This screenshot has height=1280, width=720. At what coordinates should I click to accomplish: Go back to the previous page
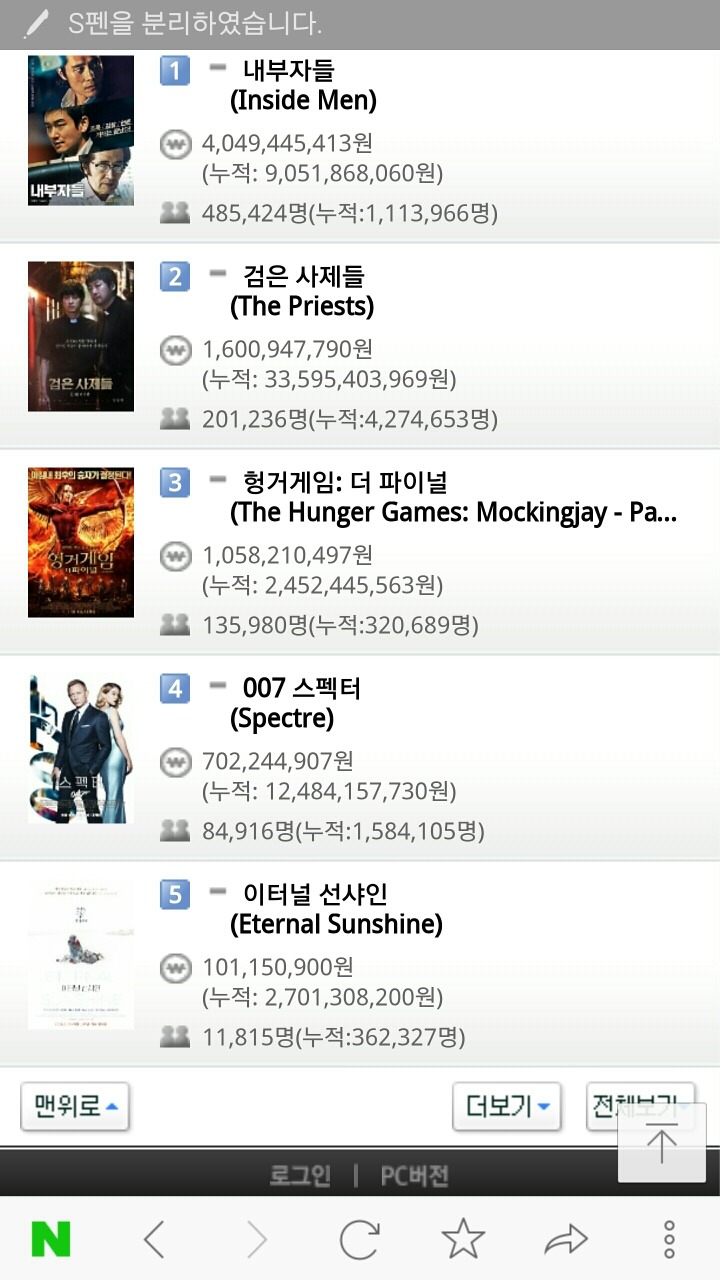154,1240
